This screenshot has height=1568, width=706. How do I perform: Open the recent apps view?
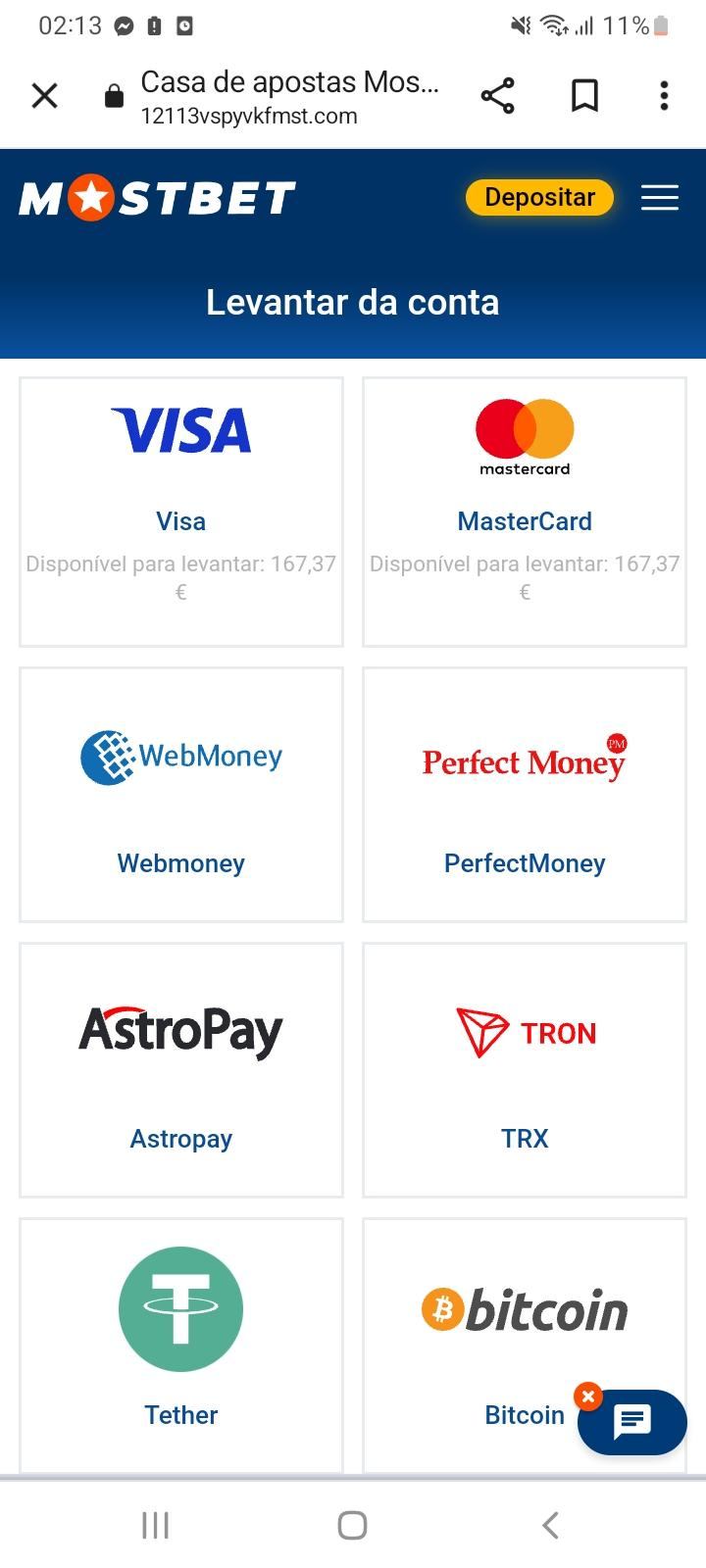[155, 1525]
